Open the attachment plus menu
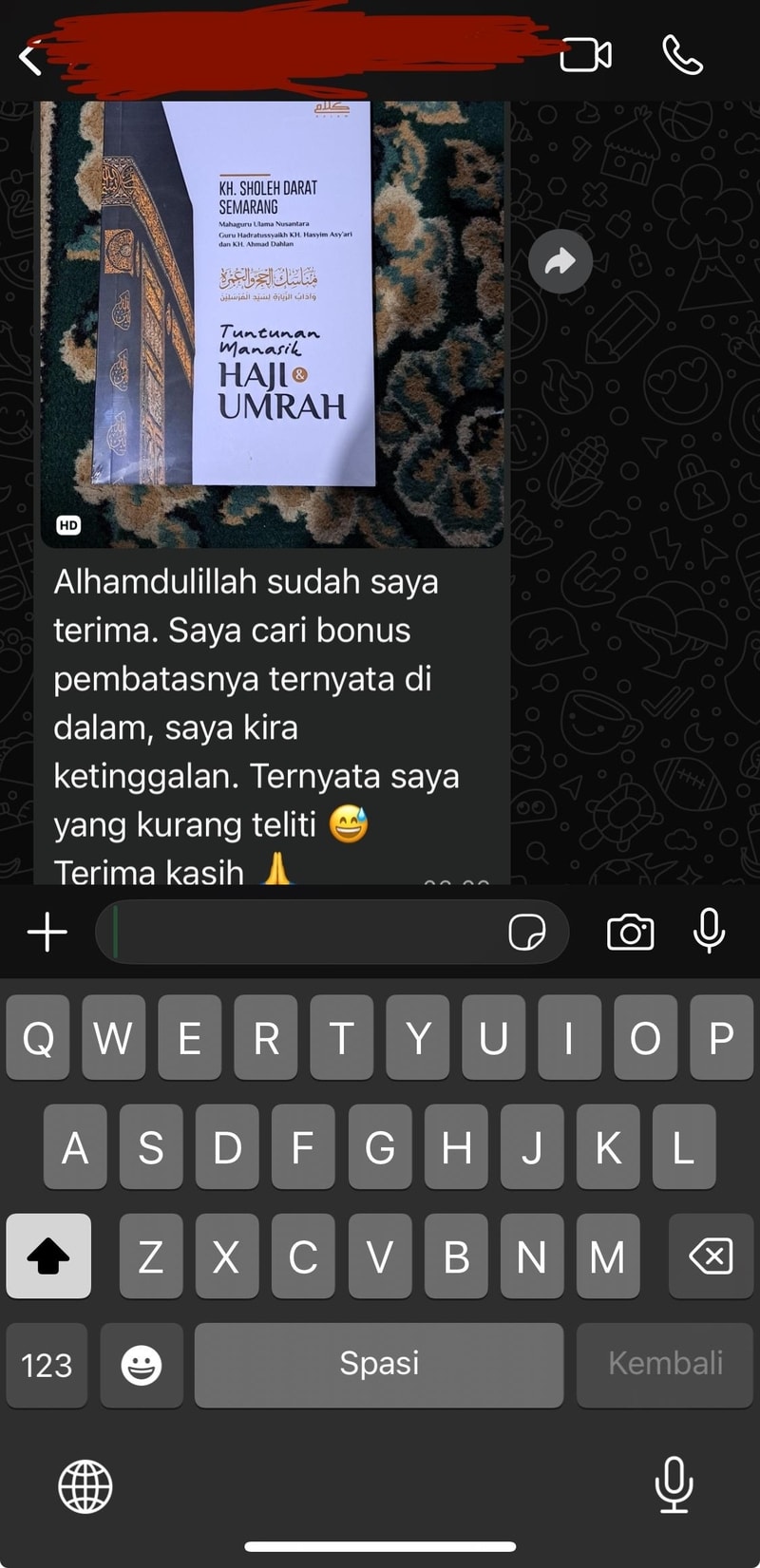This screenshot has height=1568, width=760. 47,932
